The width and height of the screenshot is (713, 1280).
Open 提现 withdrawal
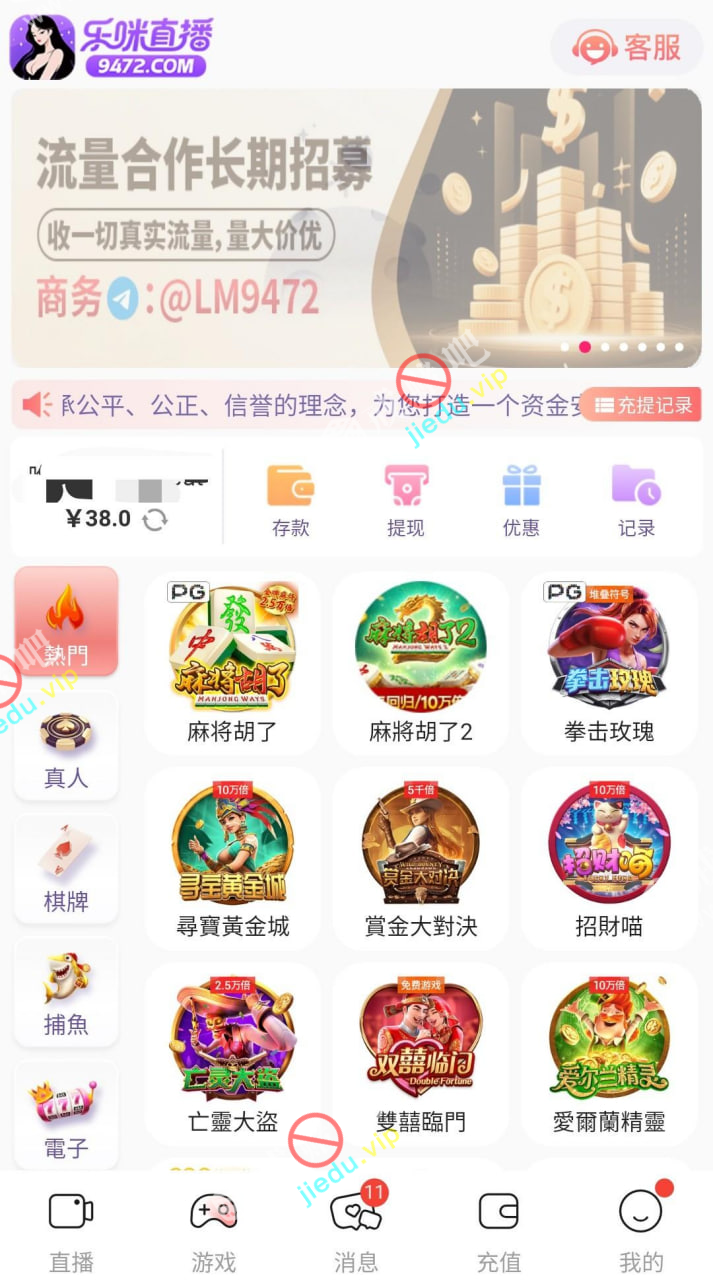tap(406, 500)
